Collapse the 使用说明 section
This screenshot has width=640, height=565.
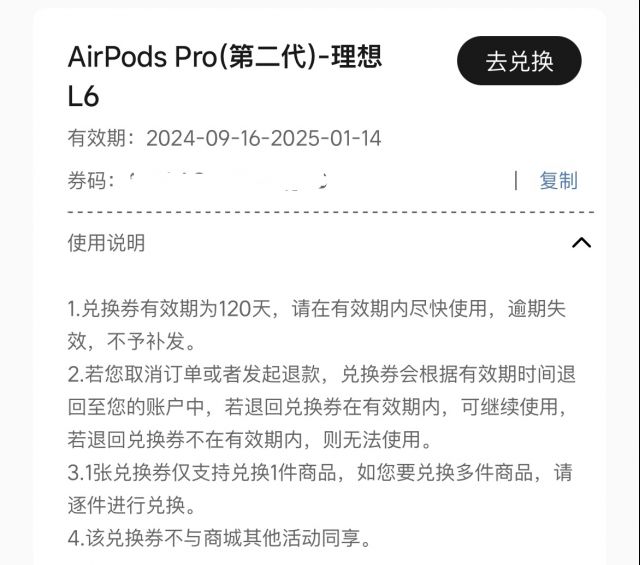tap(580, 243)
